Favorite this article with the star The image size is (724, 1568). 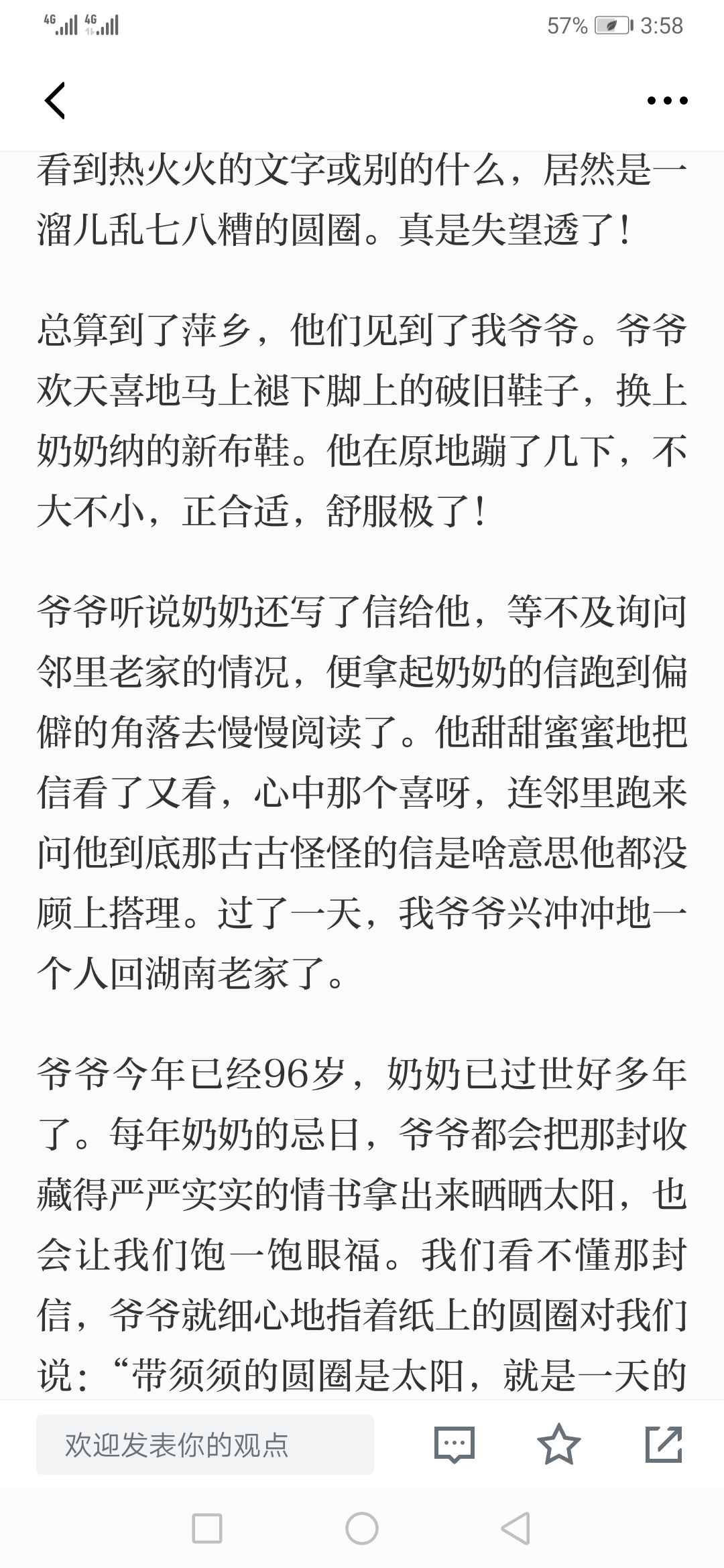tap(558, 1444)
